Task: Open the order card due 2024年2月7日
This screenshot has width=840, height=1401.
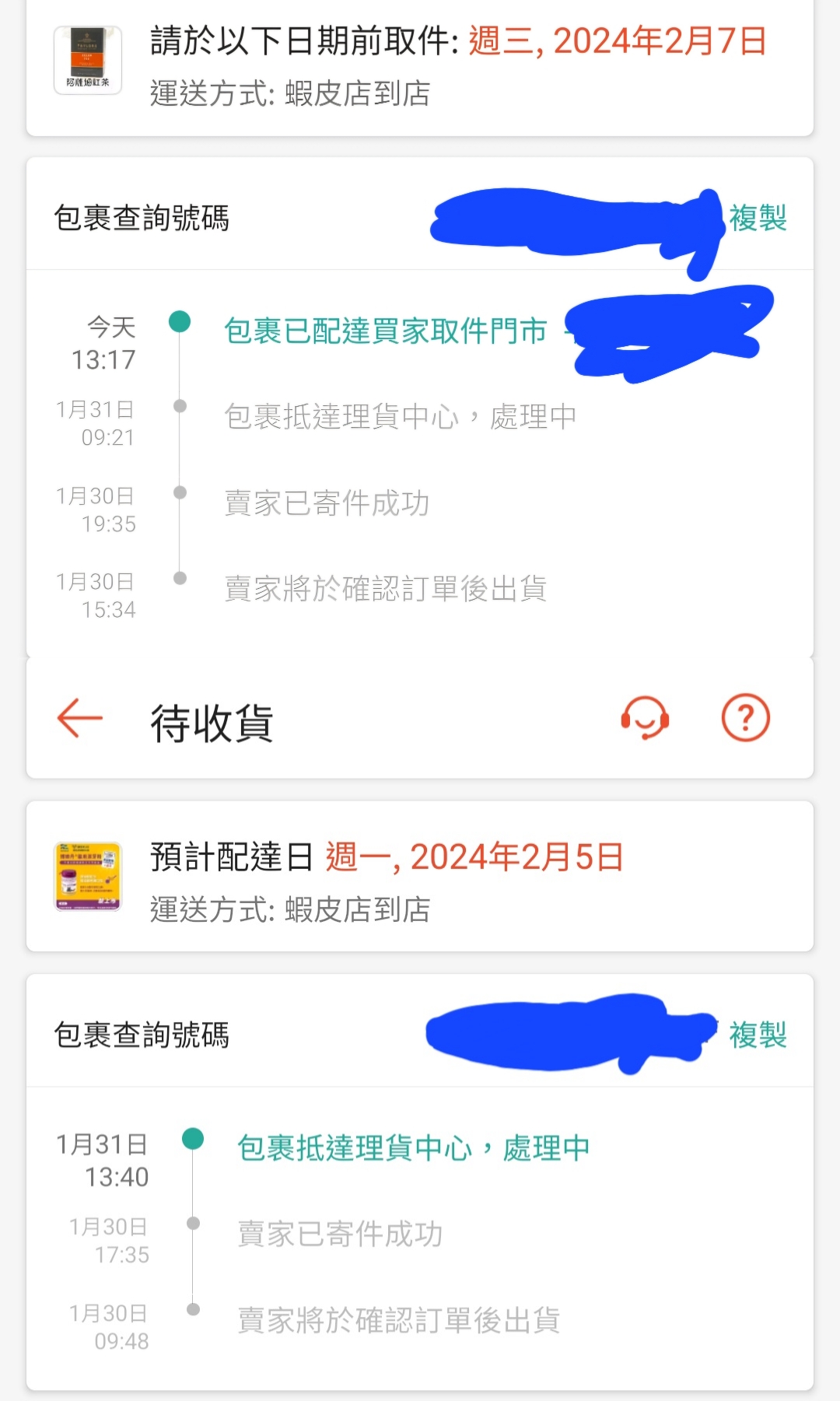Action: (x=420, y=68)
